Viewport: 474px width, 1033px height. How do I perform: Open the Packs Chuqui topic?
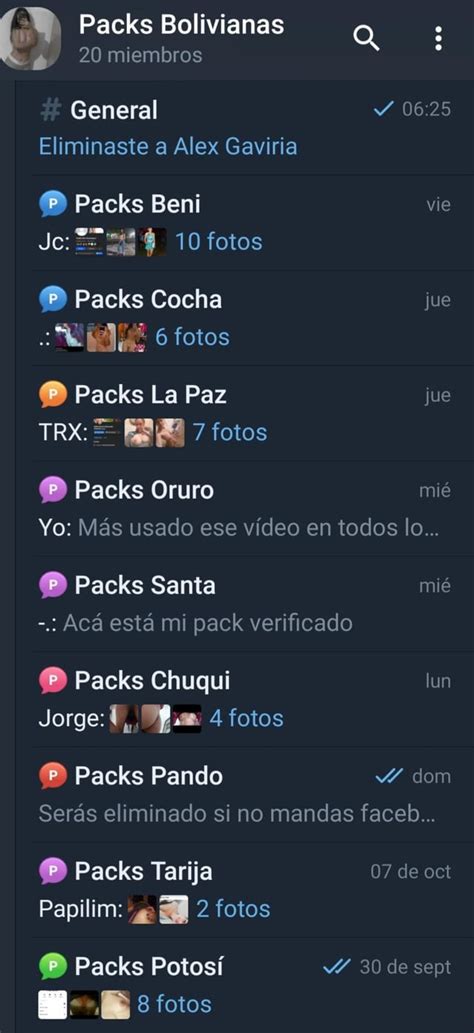[x=245, y=699]
